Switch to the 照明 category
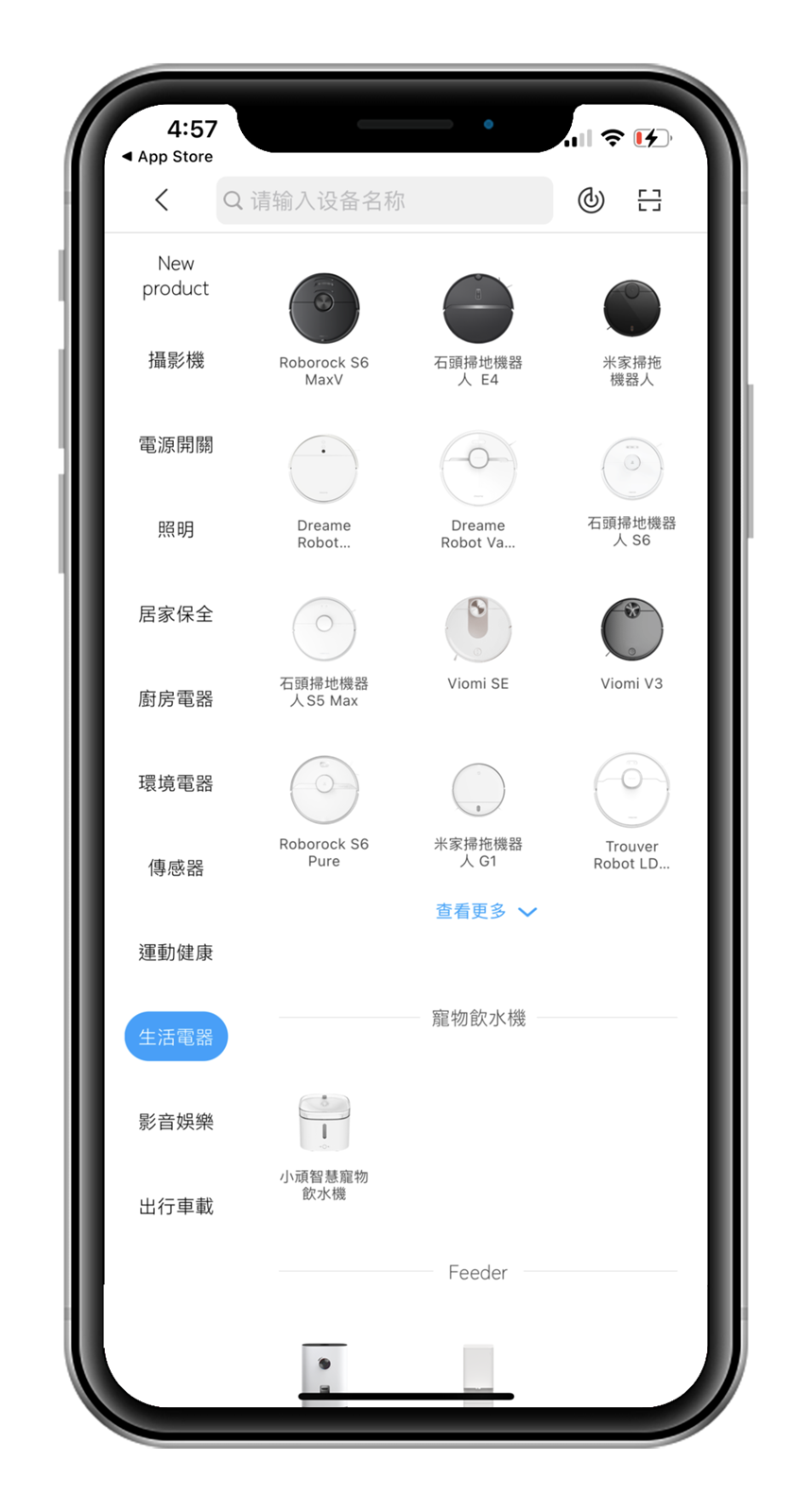The image size is (812, 1512). 176,529
